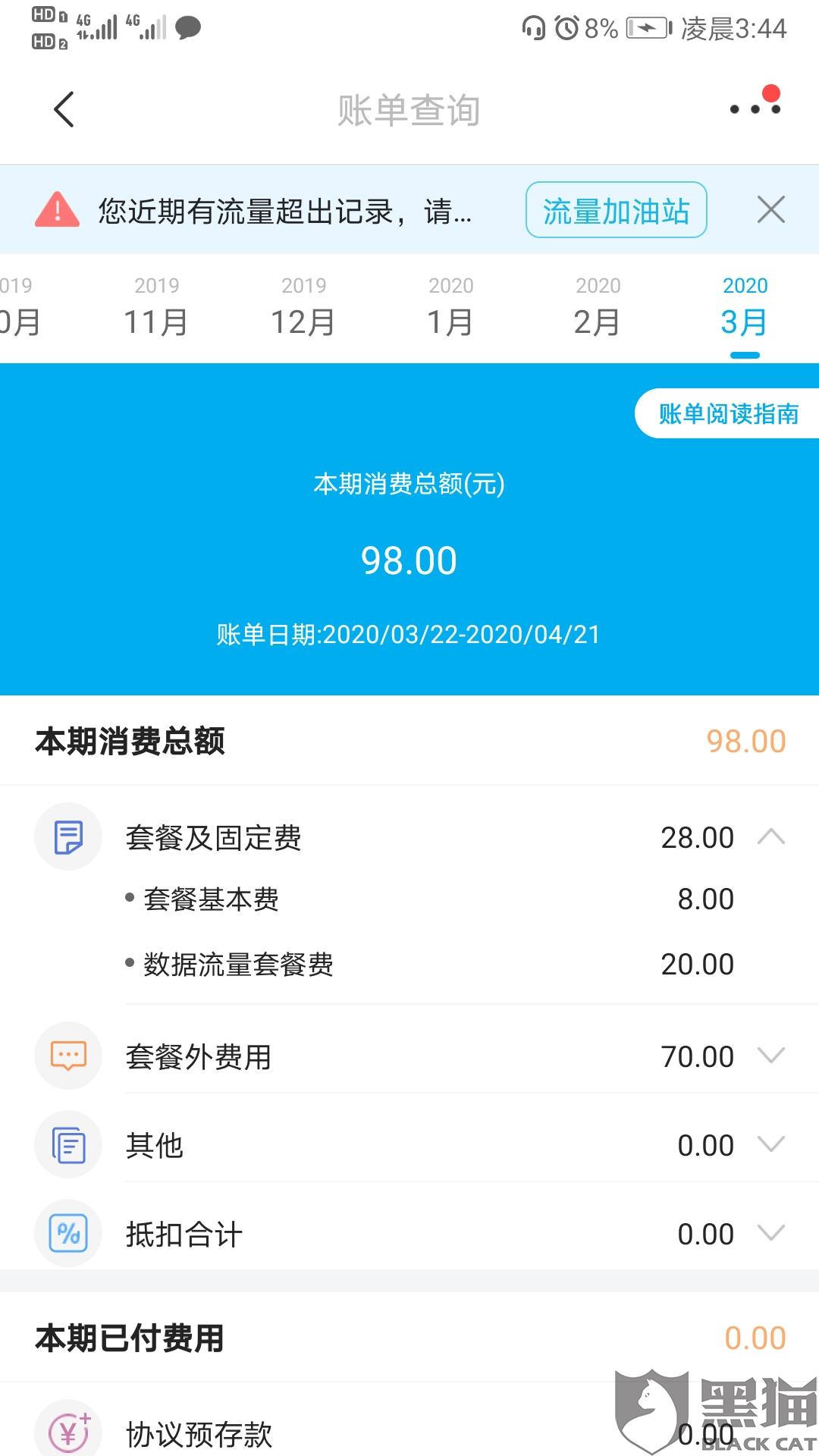Open the 流量加油站 page
Screen dimensions: 819x1456
tap(616, 209)
